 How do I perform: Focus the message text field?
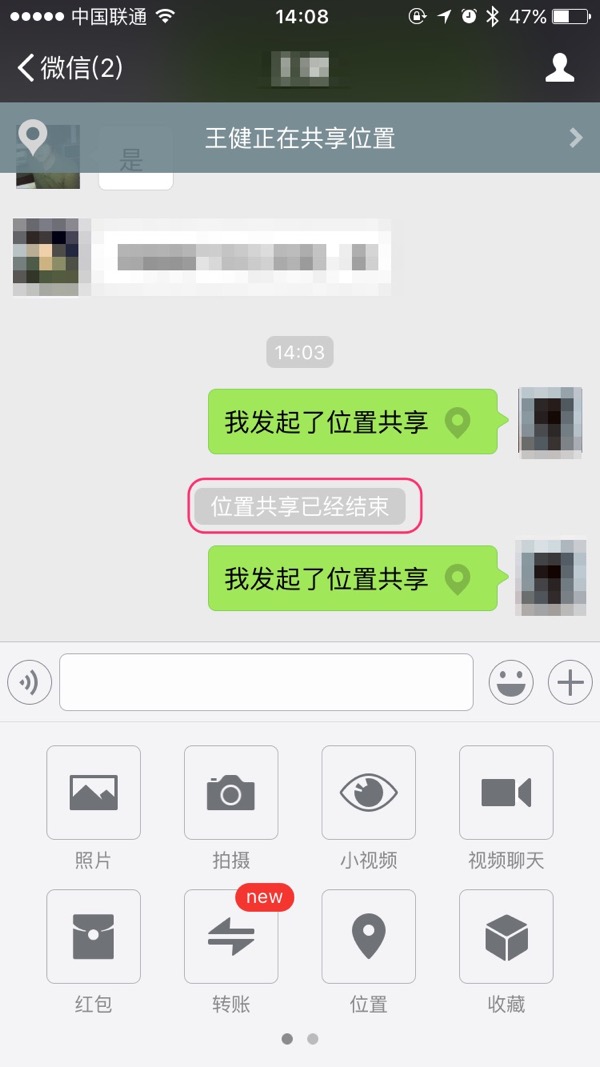point(266,682)
